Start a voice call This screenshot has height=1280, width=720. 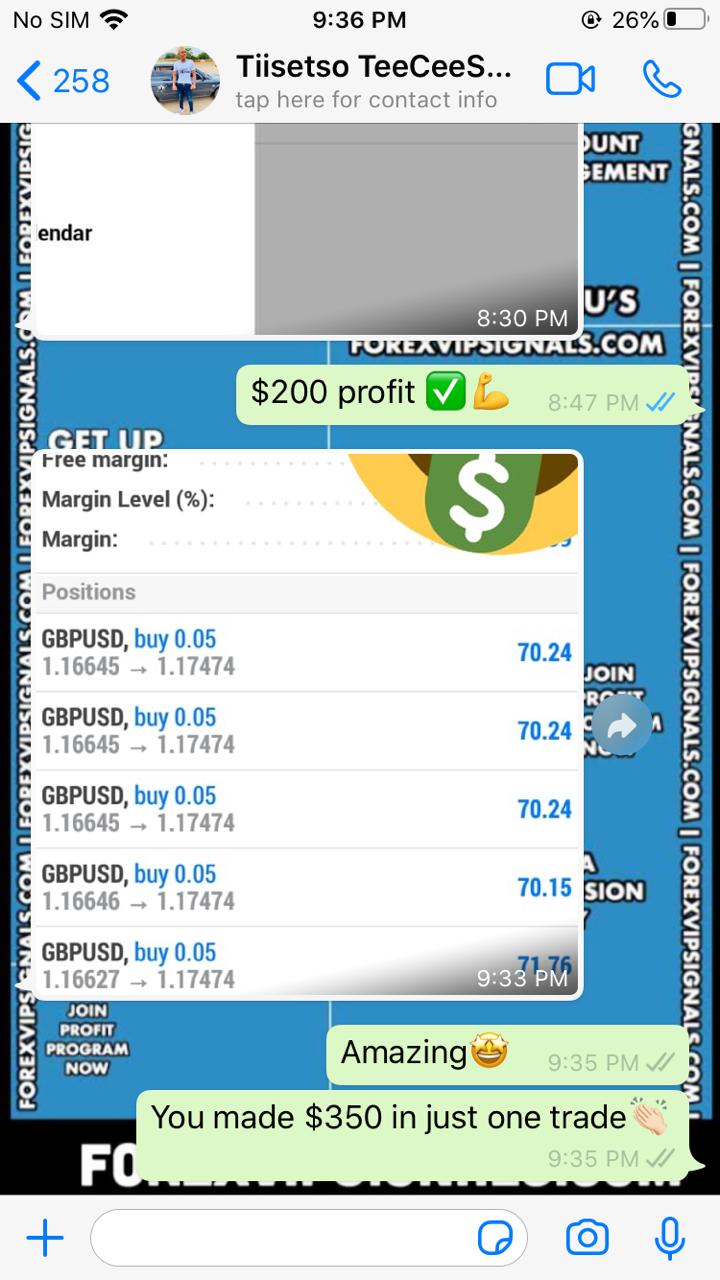coord(662,80)
